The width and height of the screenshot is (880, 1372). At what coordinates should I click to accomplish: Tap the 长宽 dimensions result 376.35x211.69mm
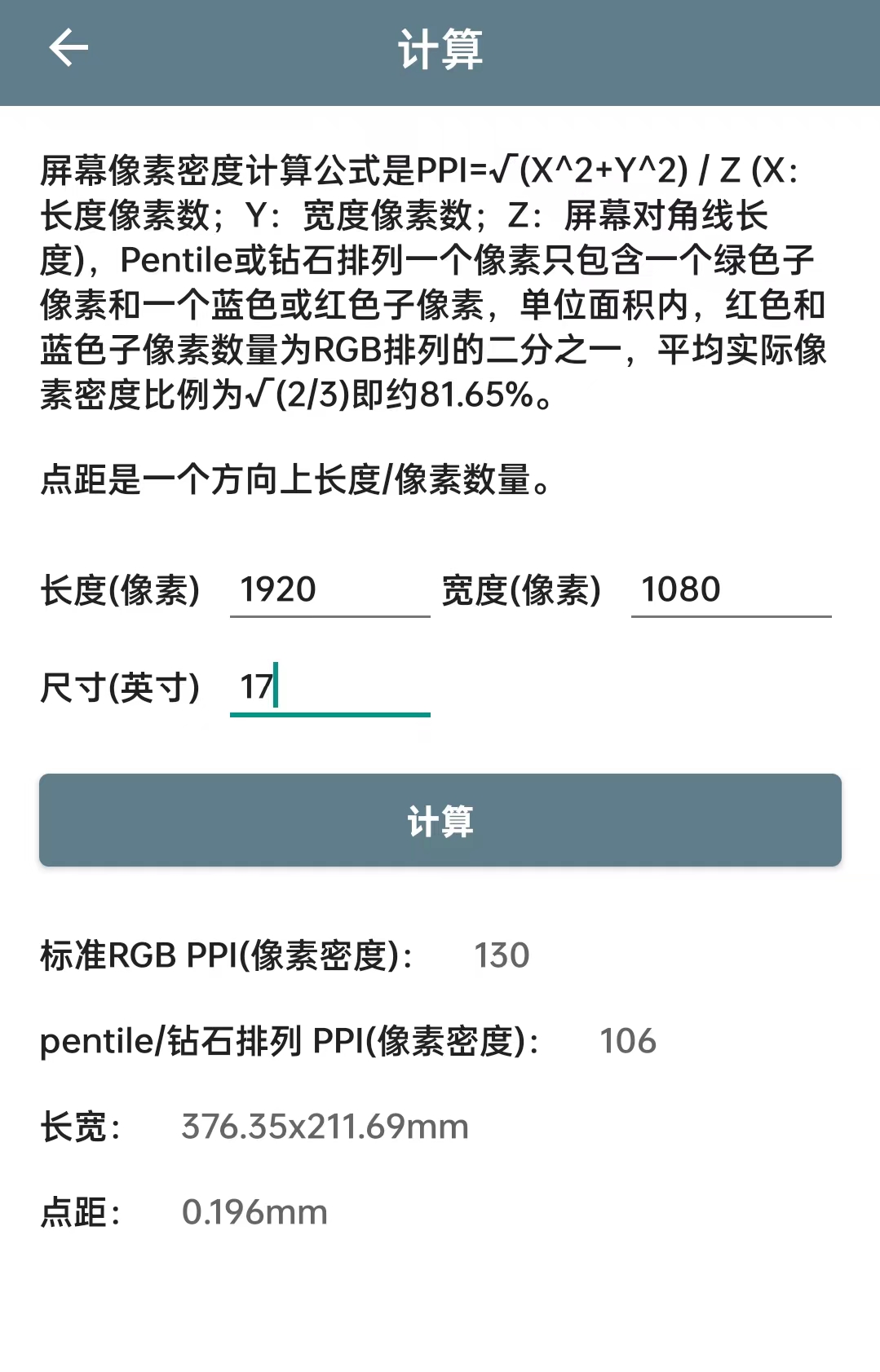coord(325,1126)
